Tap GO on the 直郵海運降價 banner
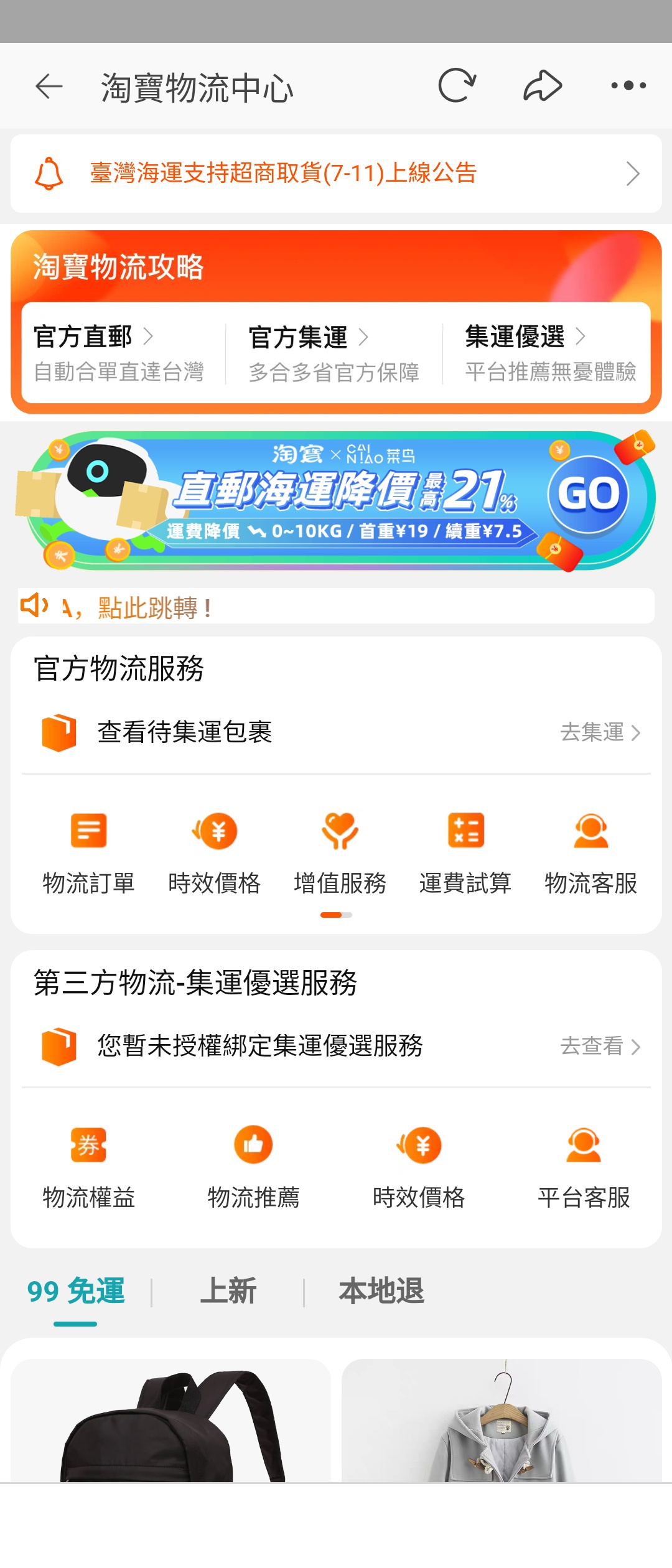The height and width of the screenshot is (1568, 672). [588, 495]
